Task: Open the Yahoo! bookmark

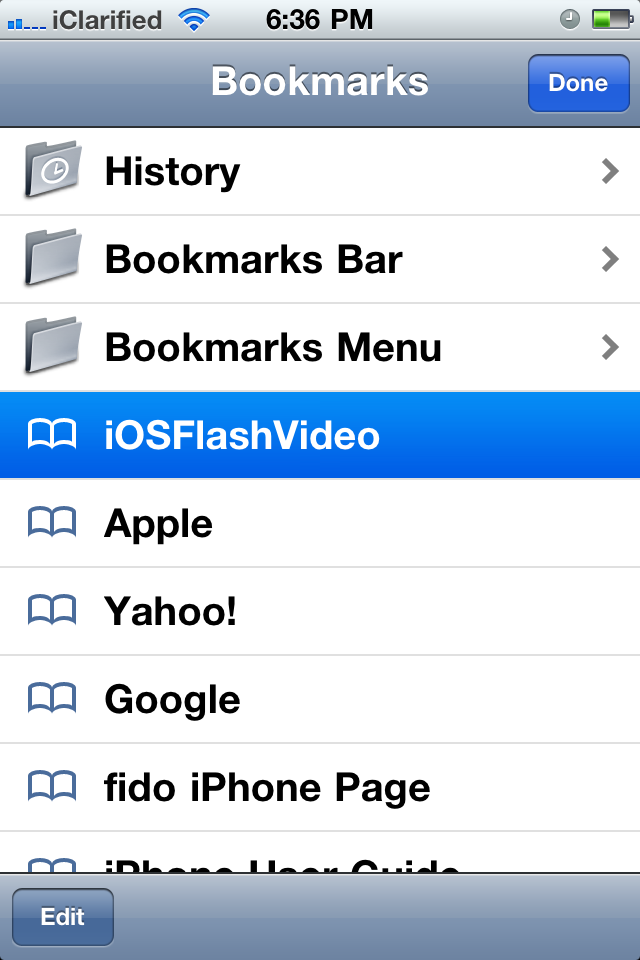Action: [320, 612]
